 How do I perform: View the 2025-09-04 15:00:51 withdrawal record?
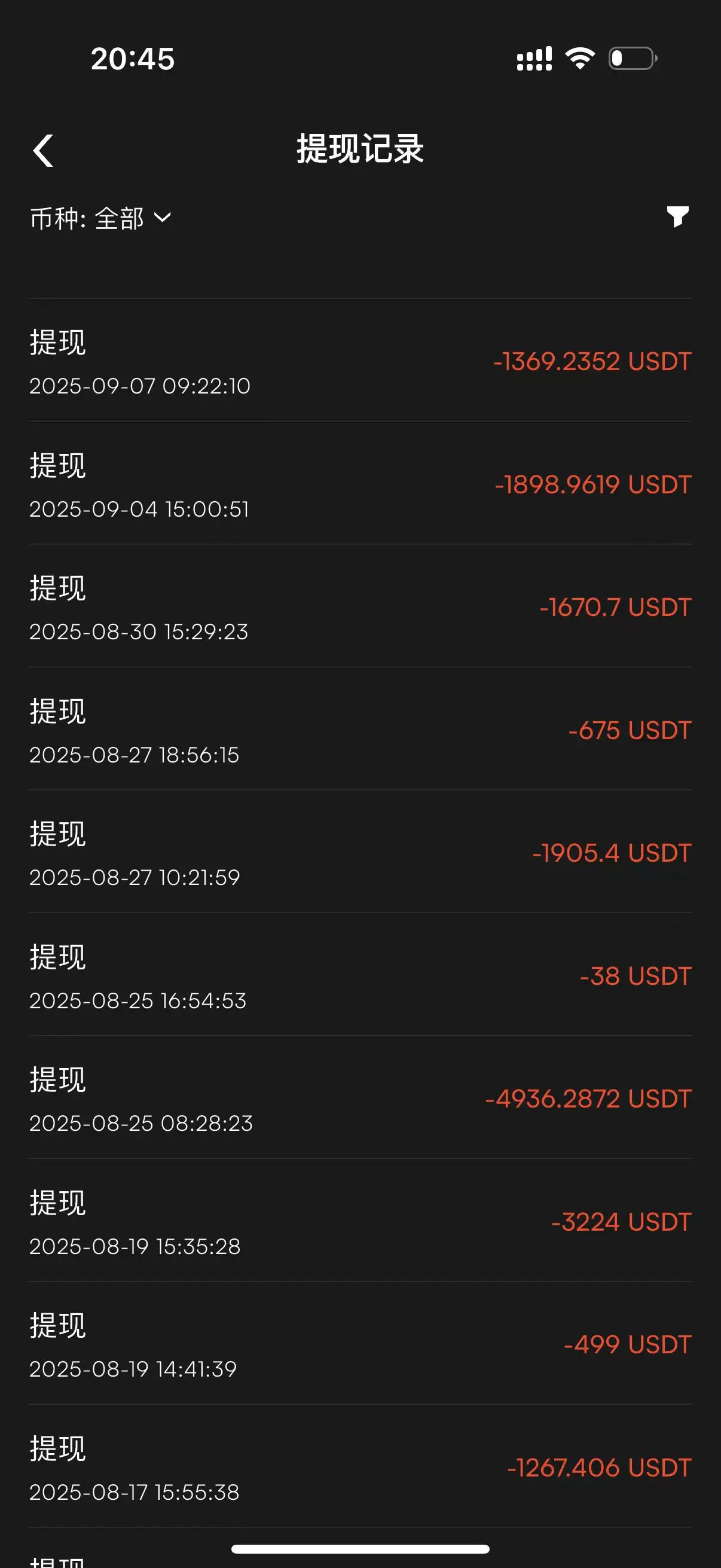[x=360, y=484]
